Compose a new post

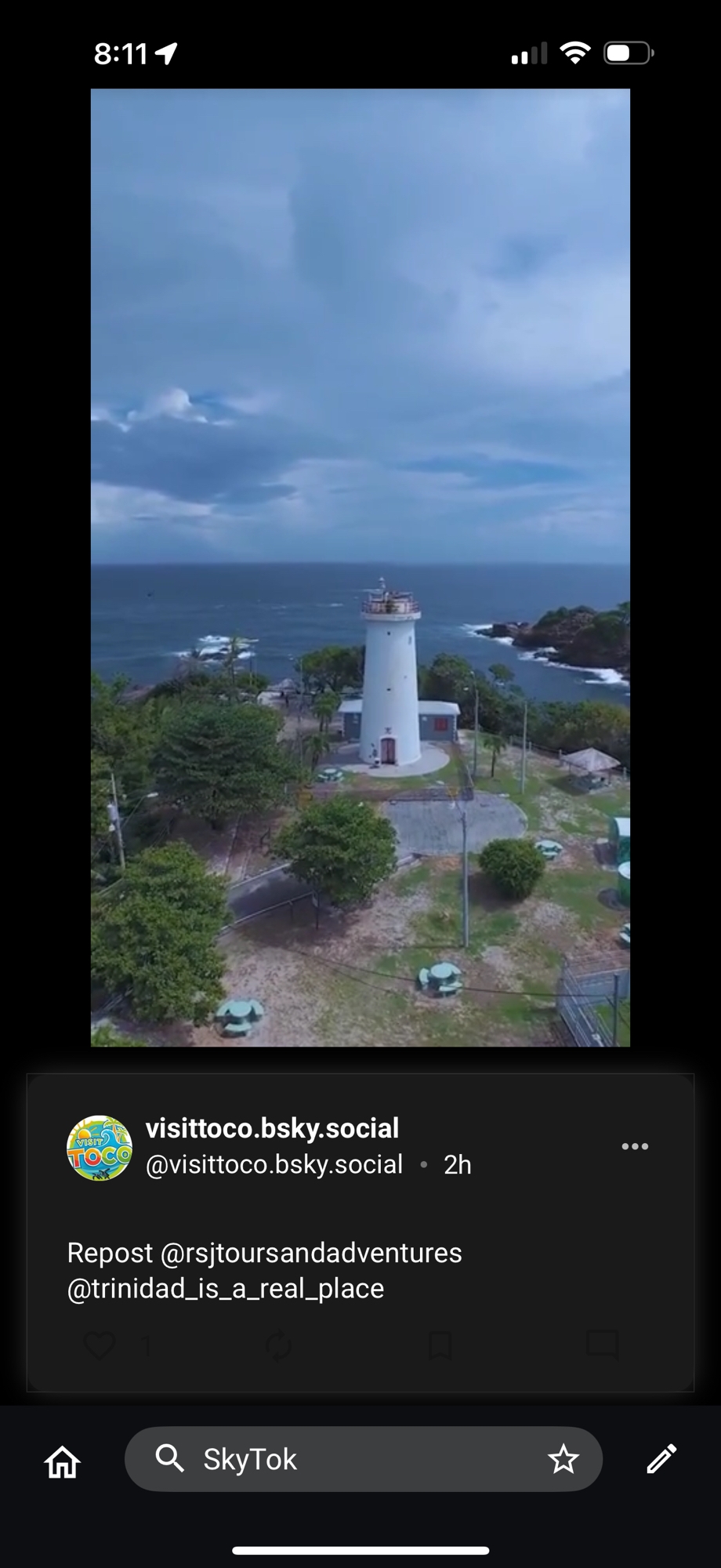point(661,1459)
